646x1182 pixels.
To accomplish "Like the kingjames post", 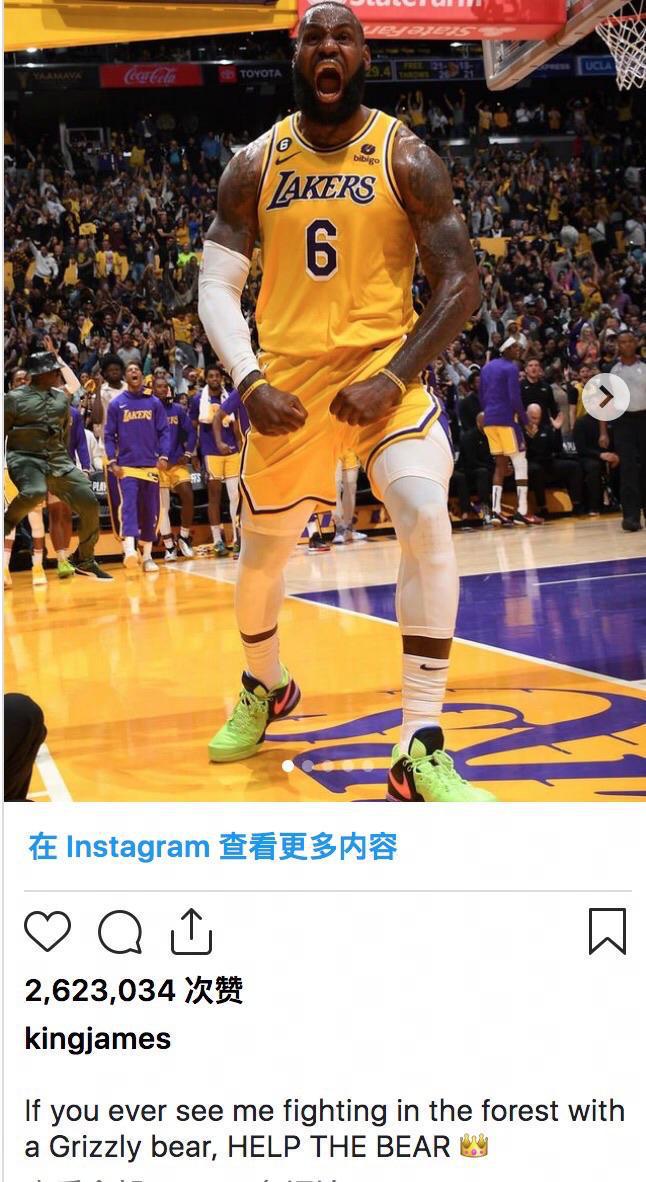I will tap(47, 932).
